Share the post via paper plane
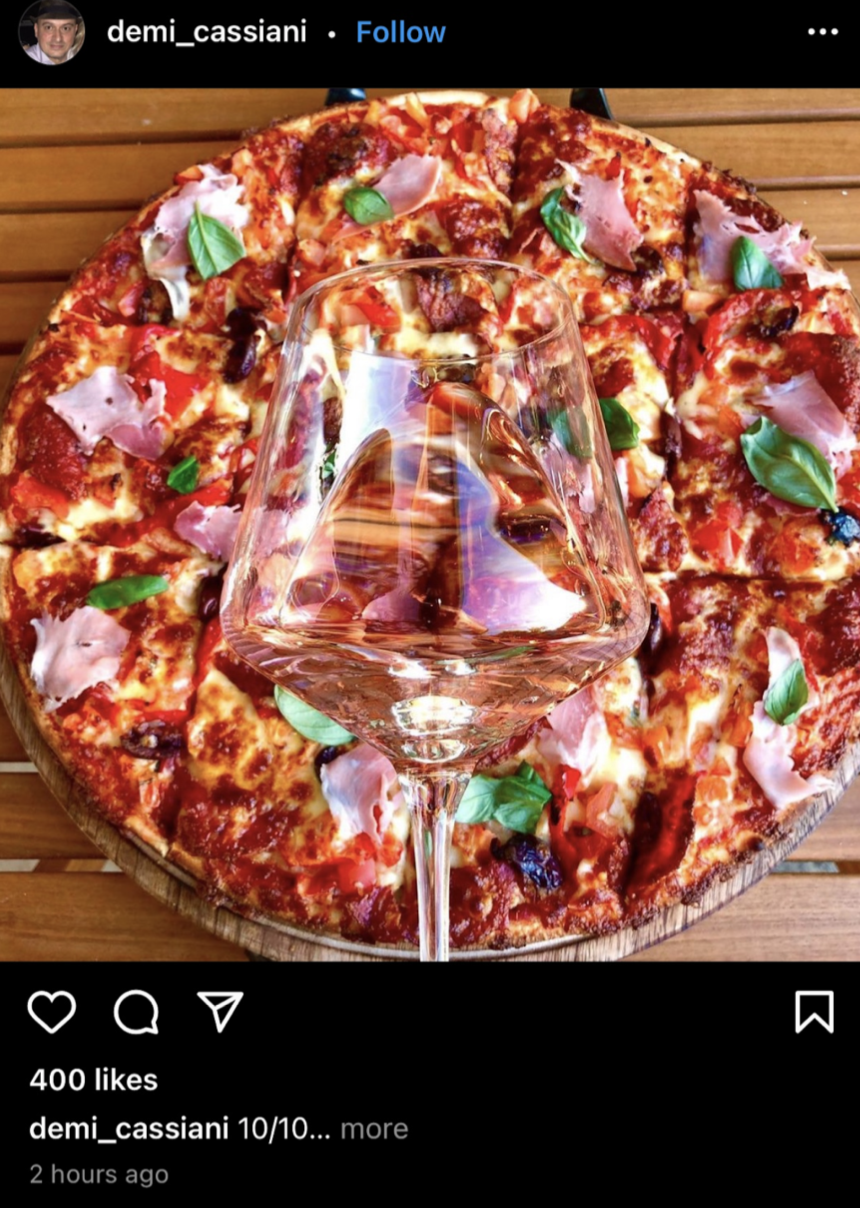Viewport: 860px width, 1208px height. [x=220, y=1012]
